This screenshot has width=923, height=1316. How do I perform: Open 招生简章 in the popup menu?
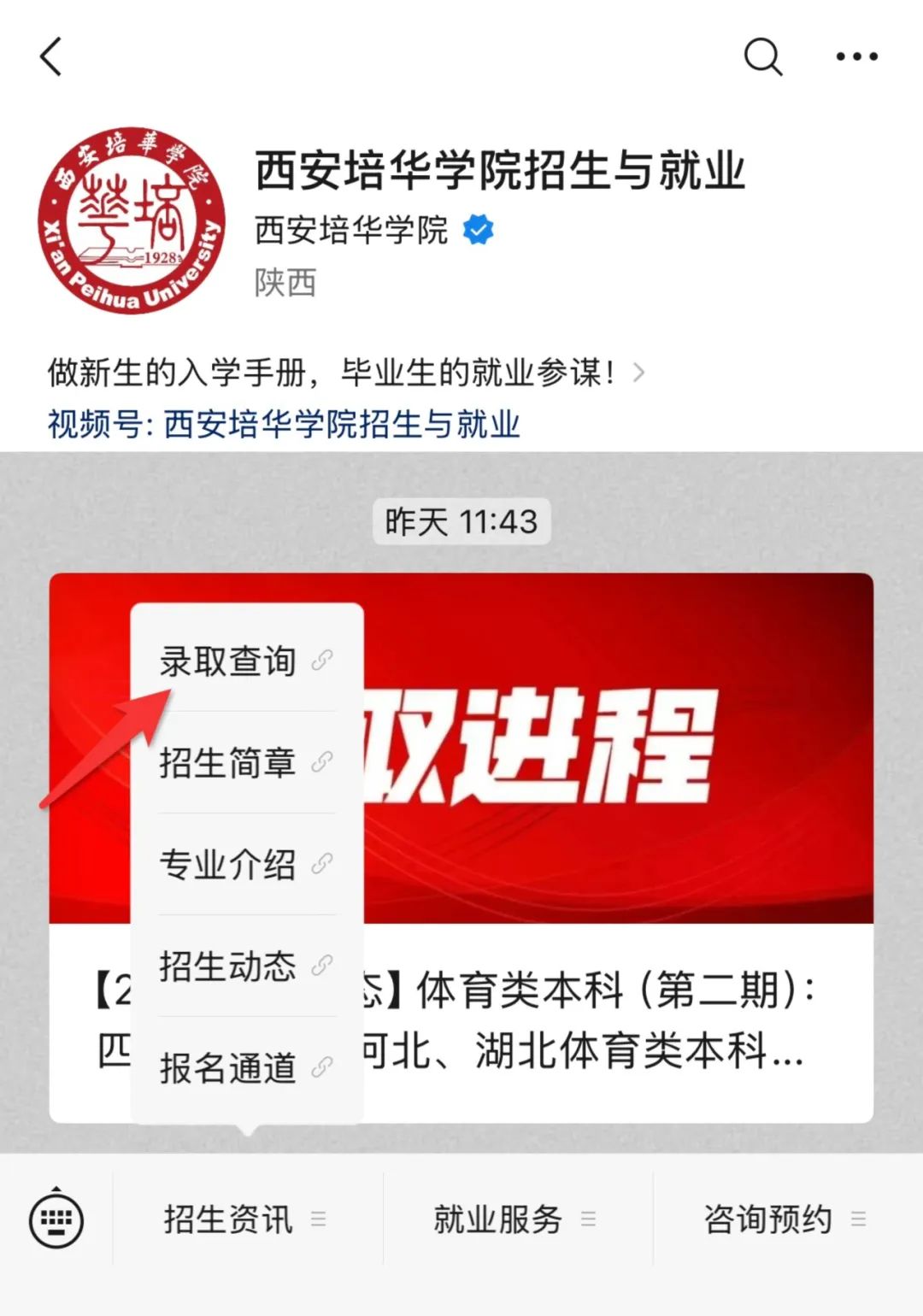tap(245, 762)
